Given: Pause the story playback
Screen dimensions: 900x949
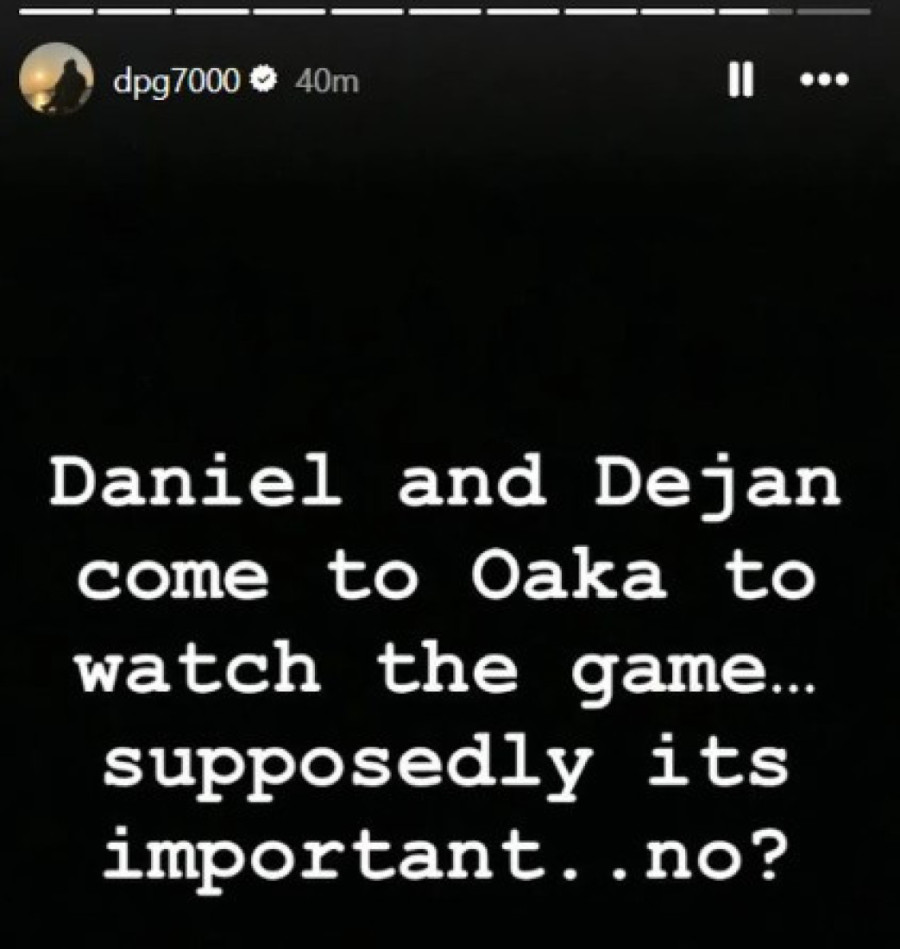Looking at the screenshot, I should pos(739,80).
